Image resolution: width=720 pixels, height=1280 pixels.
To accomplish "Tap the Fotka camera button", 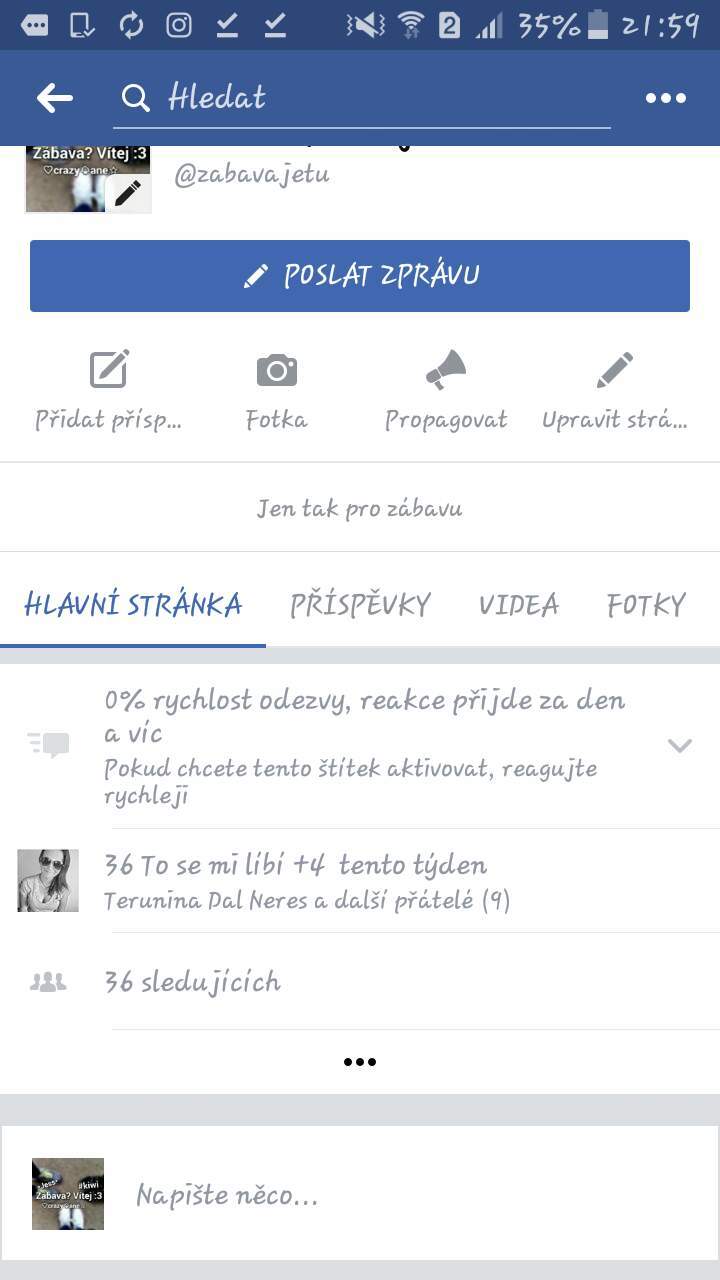I will [x=276, y=391].
